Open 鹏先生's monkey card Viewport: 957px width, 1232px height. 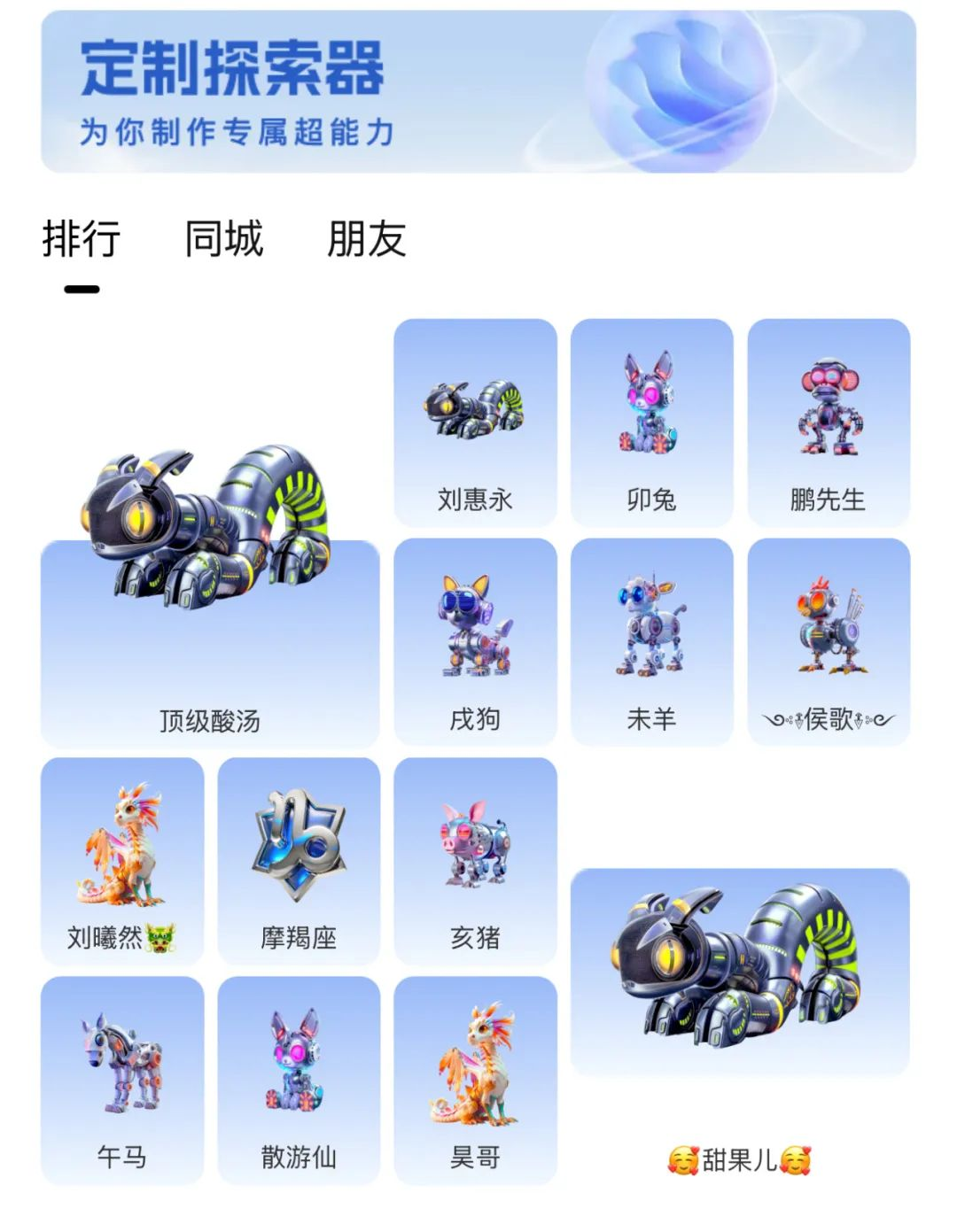828,422
